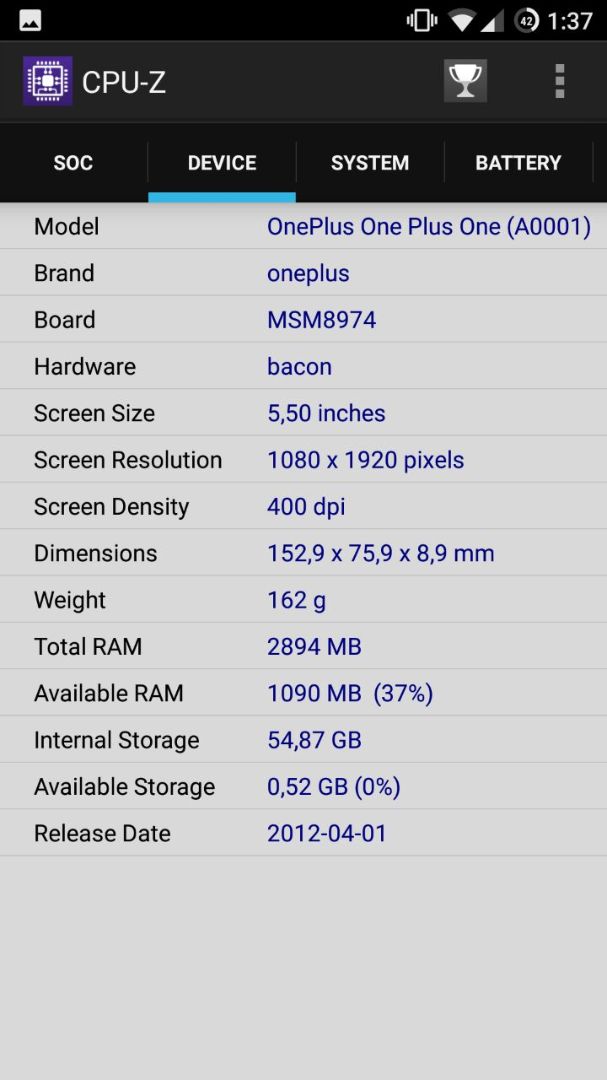The height and width of the screenshot is (1080, 607).
Task: Open the trophy icon in the app bar
Action: (x=465, y=81)
